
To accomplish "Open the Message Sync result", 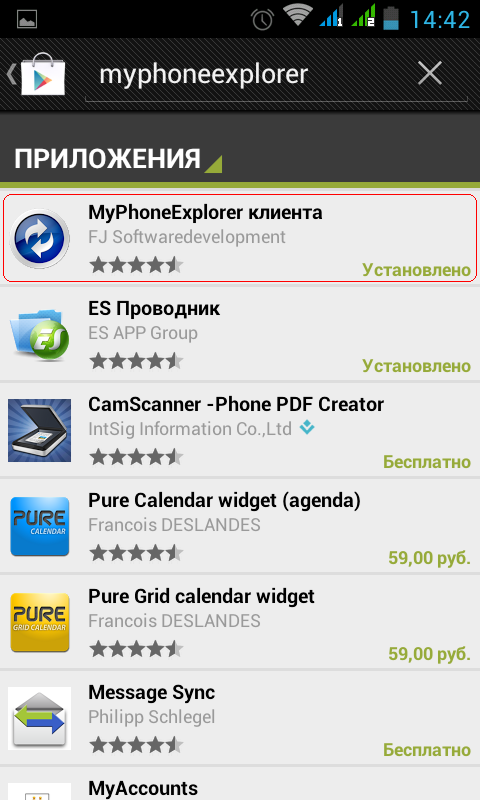I will 240,717.
